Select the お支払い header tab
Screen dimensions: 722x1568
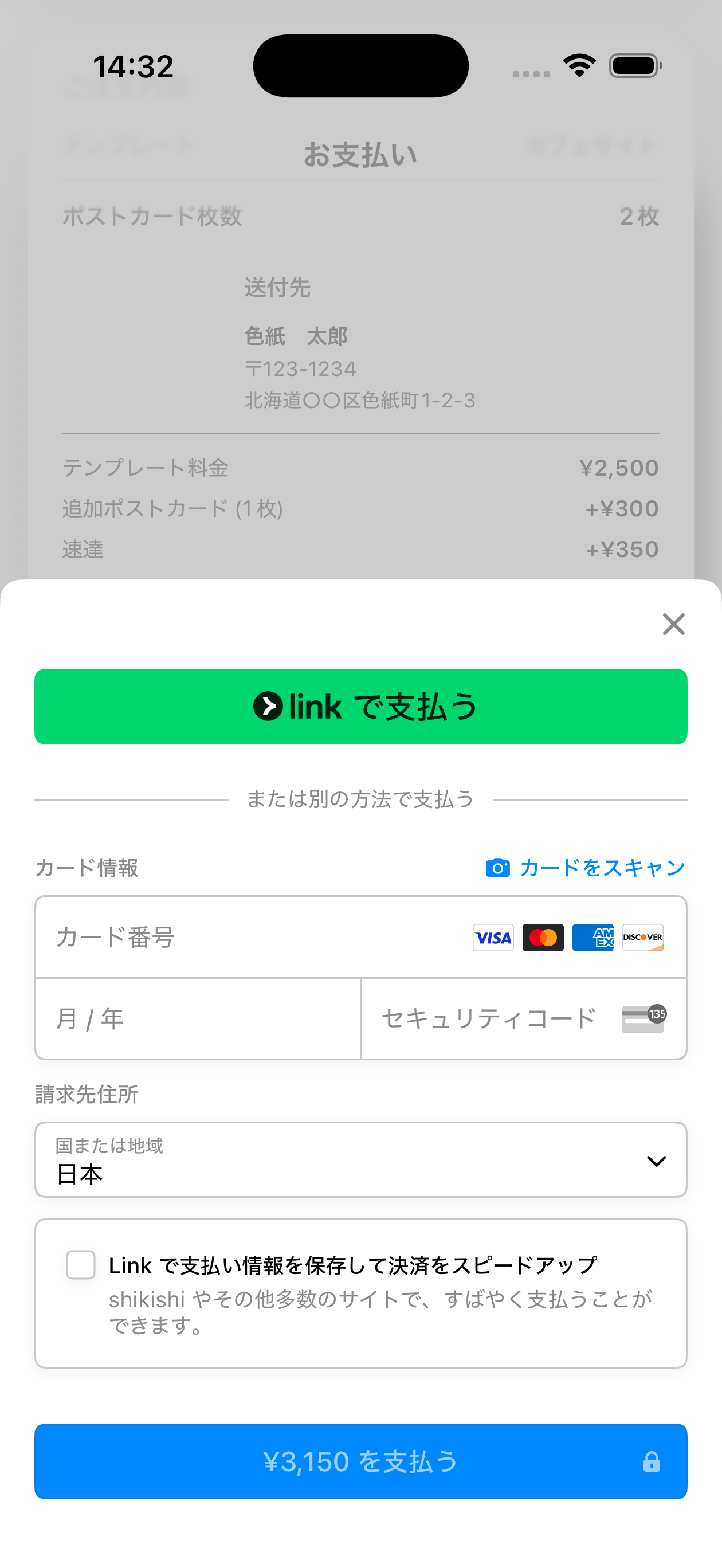360,154
